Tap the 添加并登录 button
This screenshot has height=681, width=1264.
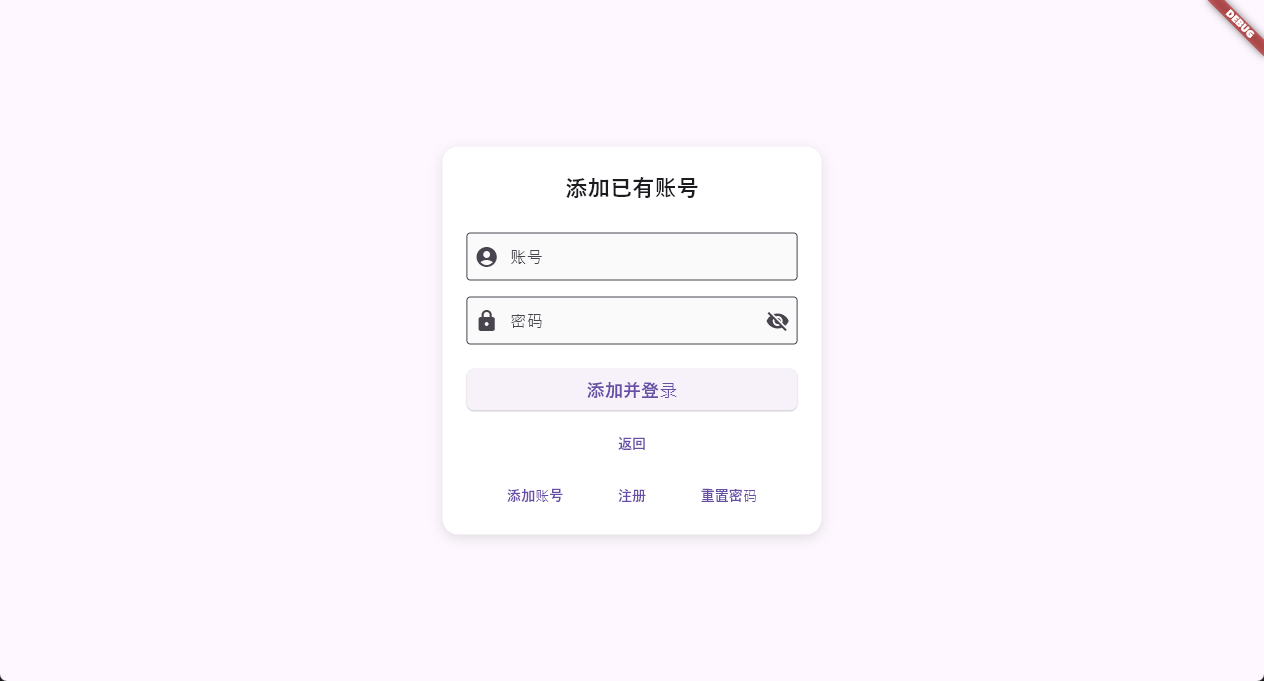pyautogui.click(x=632, y=390)
